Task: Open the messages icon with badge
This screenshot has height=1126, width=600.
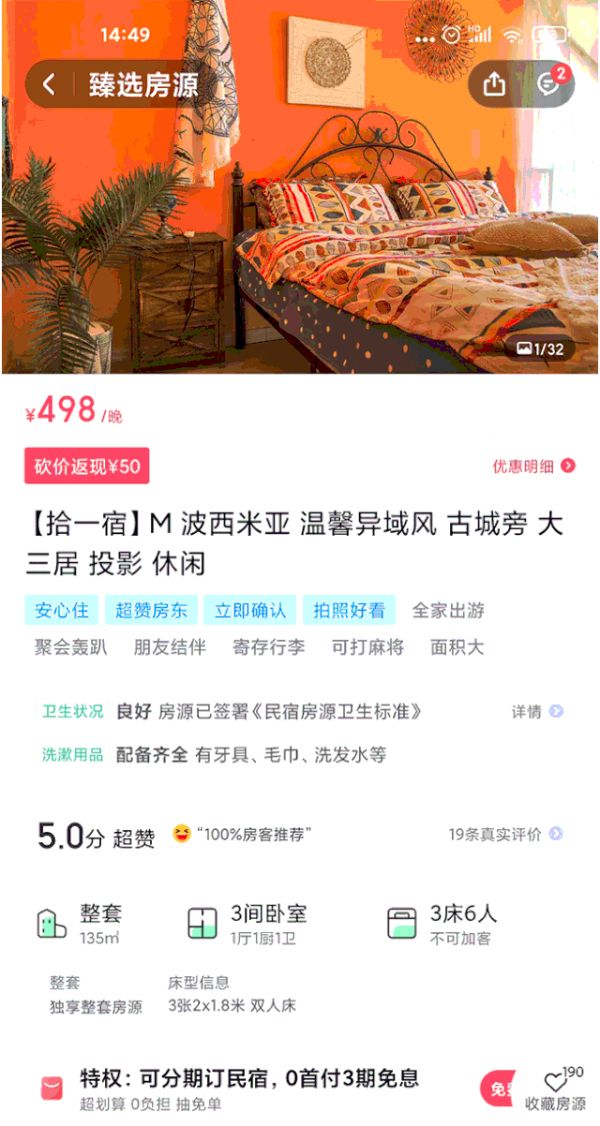Action: 547,84
